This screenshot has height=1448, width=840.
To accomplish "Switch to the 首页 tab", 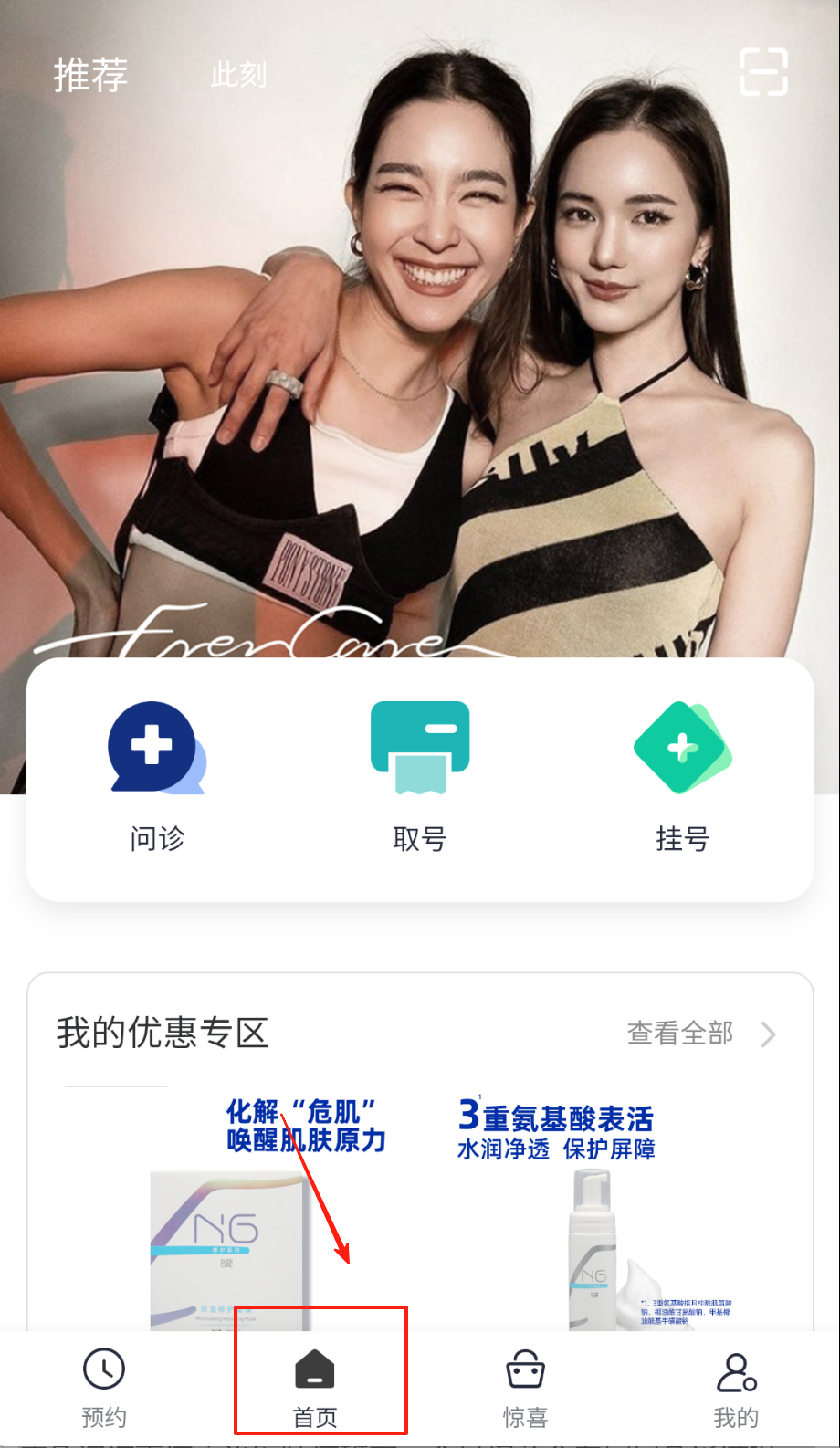I will [315, 1389].
